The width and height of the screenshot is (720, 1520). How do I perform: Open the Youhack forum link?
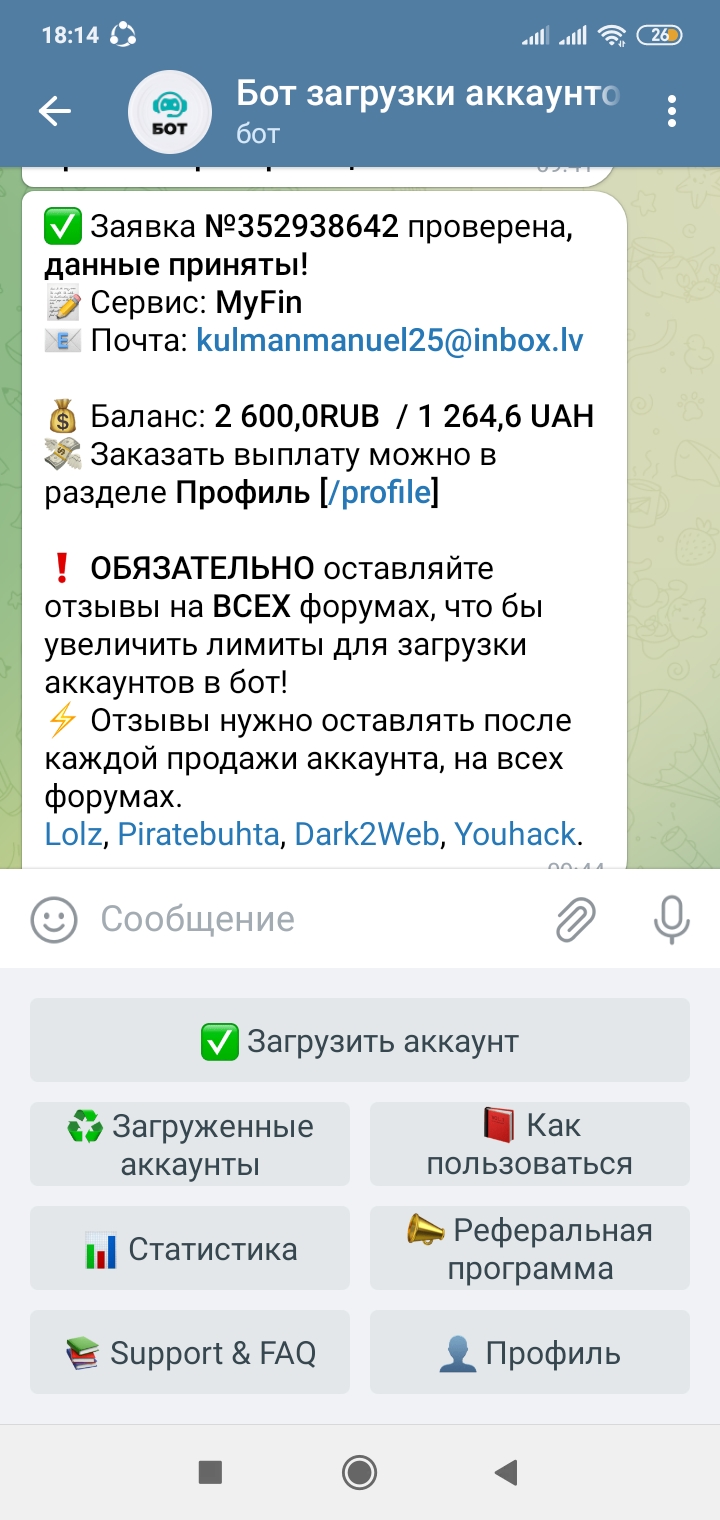click(x=515, y=834)
